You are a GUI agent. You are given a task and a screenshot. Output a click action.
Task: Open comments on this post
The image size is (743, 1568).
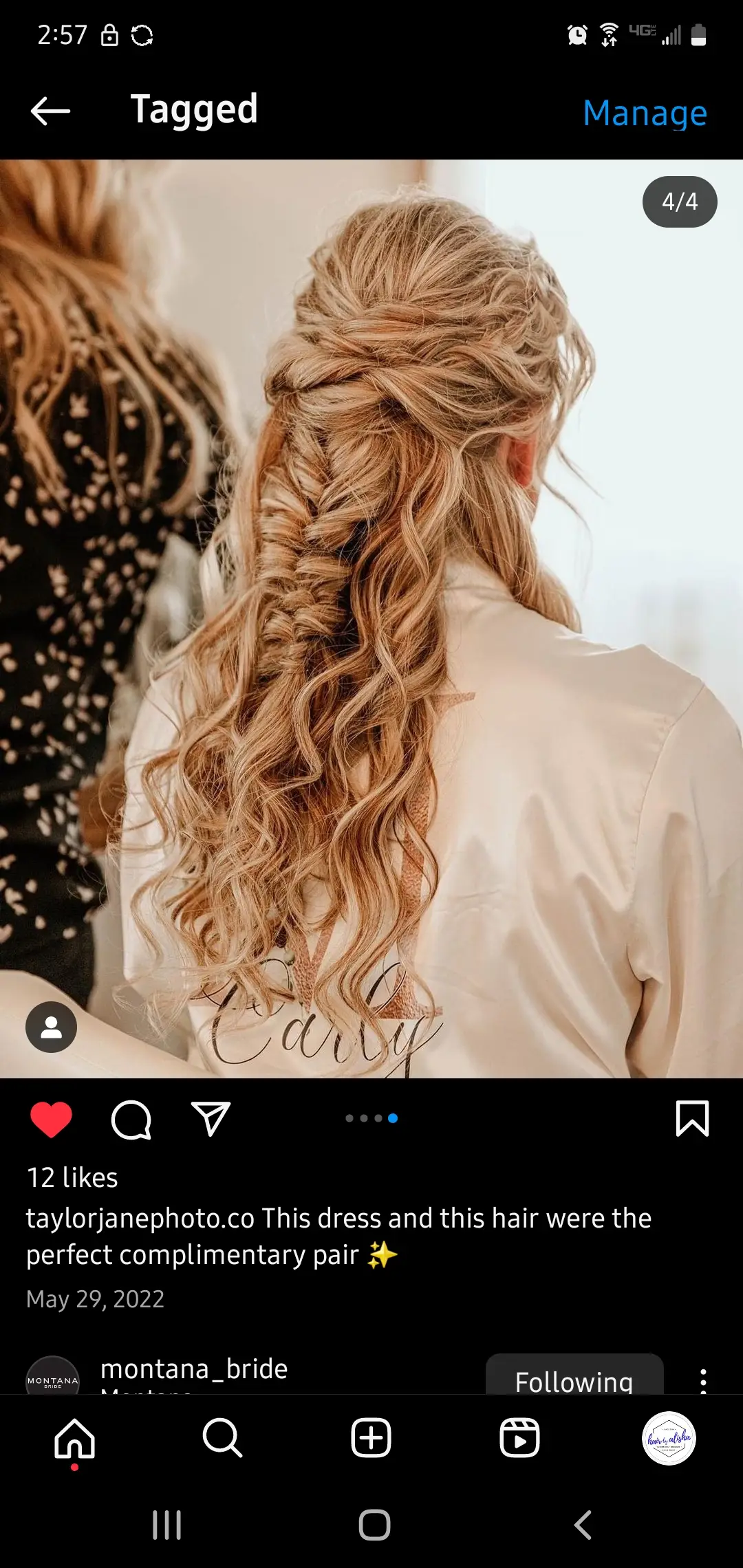pyautogui.click(x=131, y=1120)
